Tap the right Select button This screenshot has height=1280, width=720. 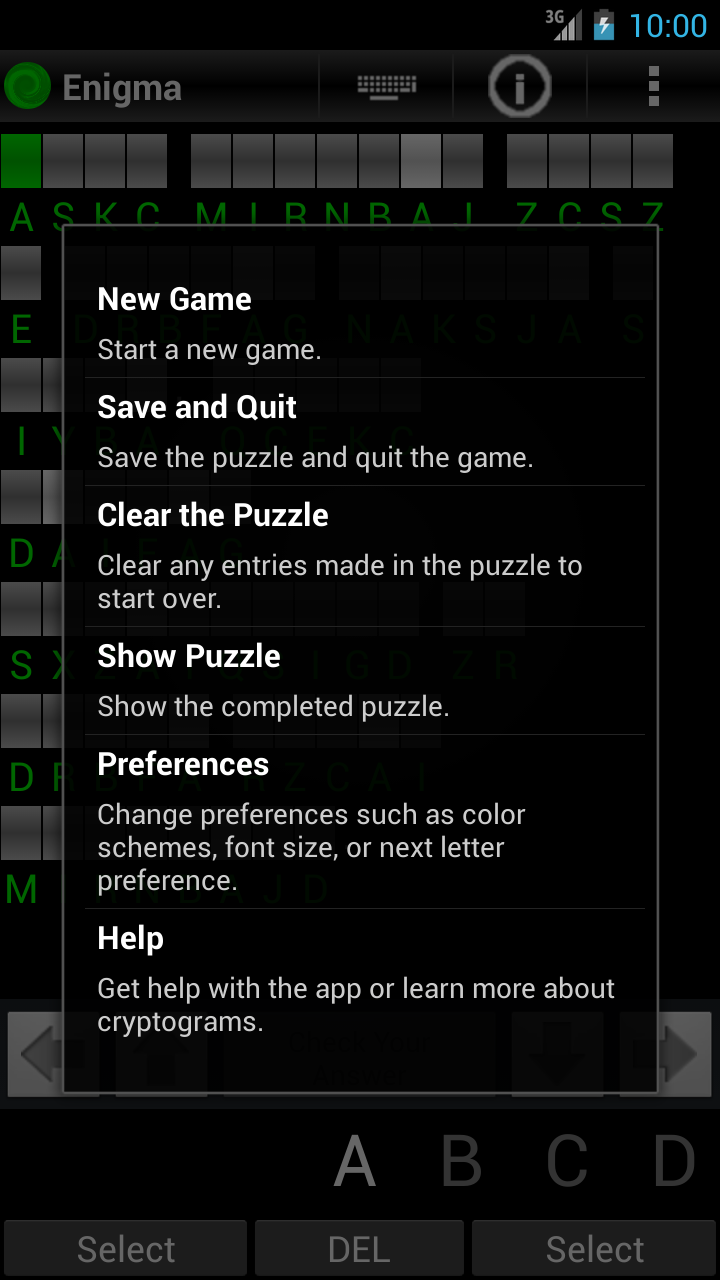pos(594,1247)
